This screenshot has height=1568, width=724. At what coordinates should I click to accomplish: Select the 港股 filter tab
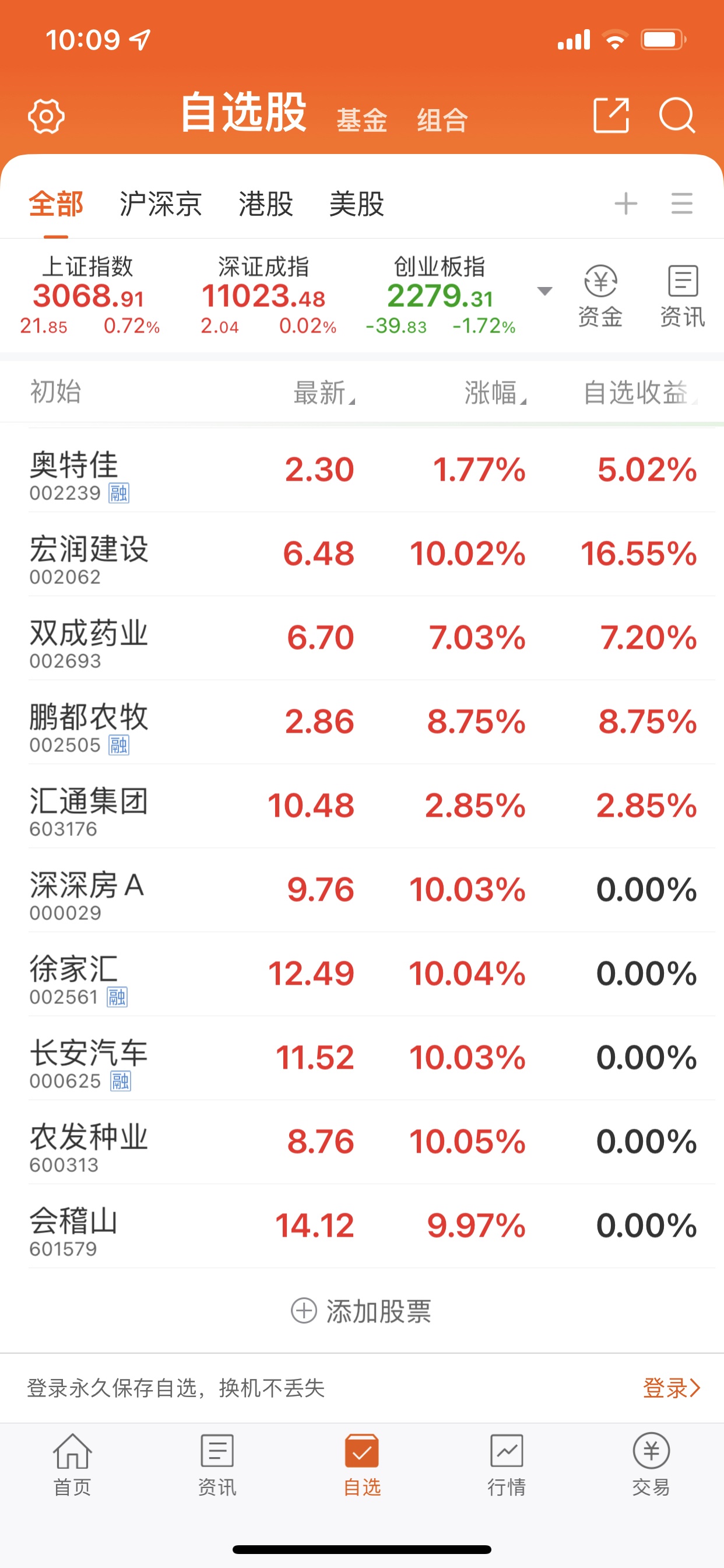tap(266, 204)
